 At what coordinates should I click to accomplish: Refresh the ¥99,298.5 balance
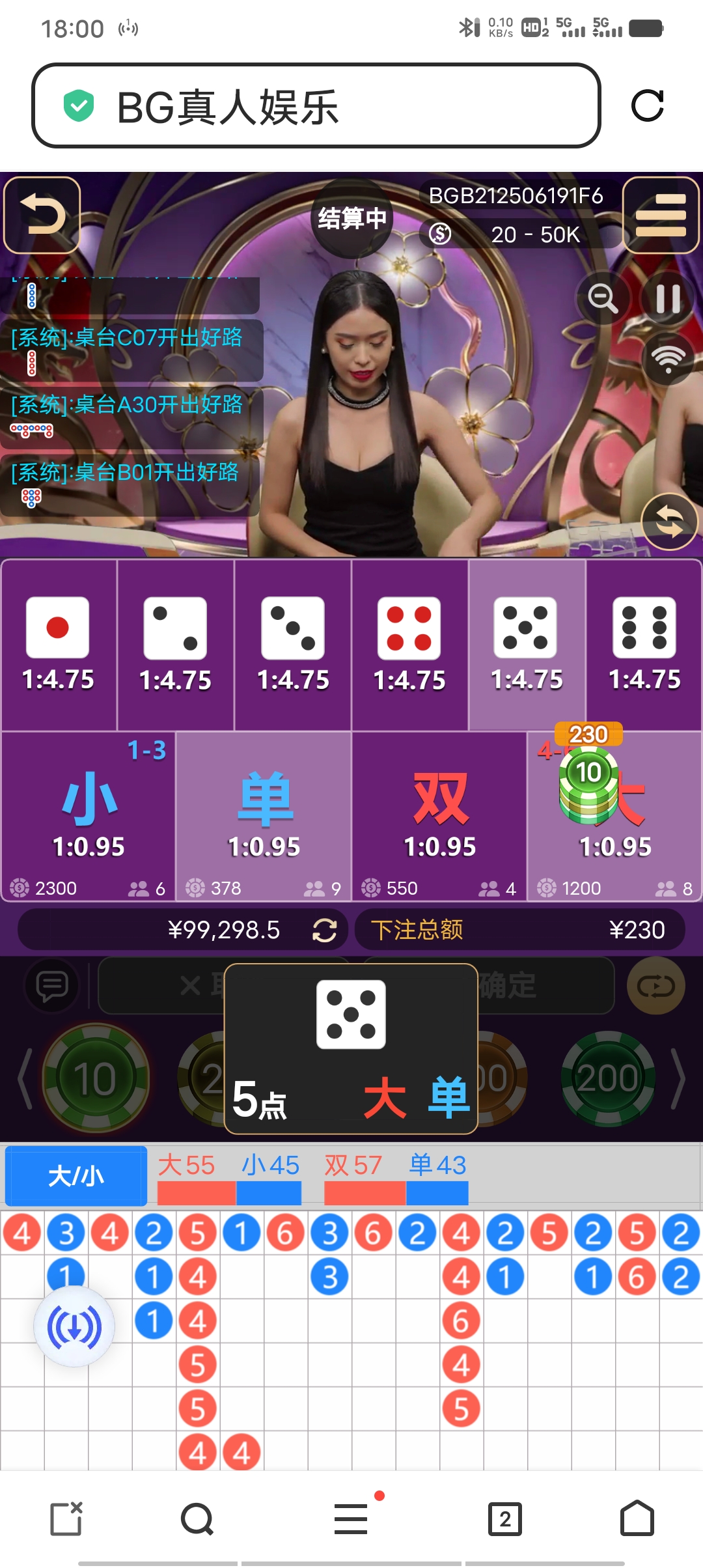pos(324,930)
